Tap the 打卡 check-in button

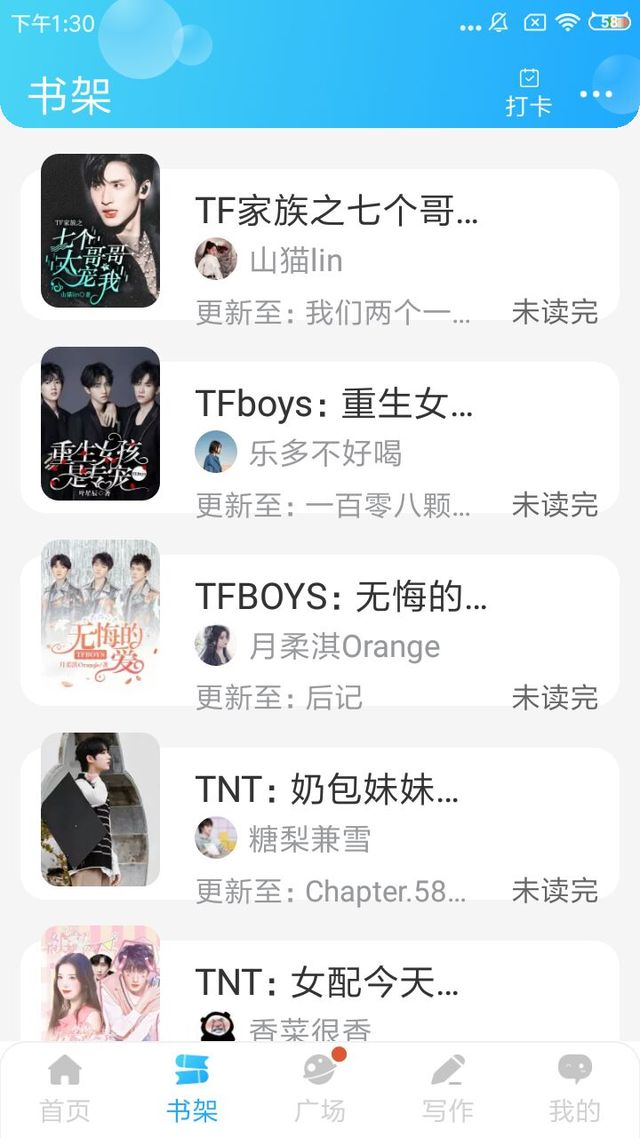click(x=528, y=93)
